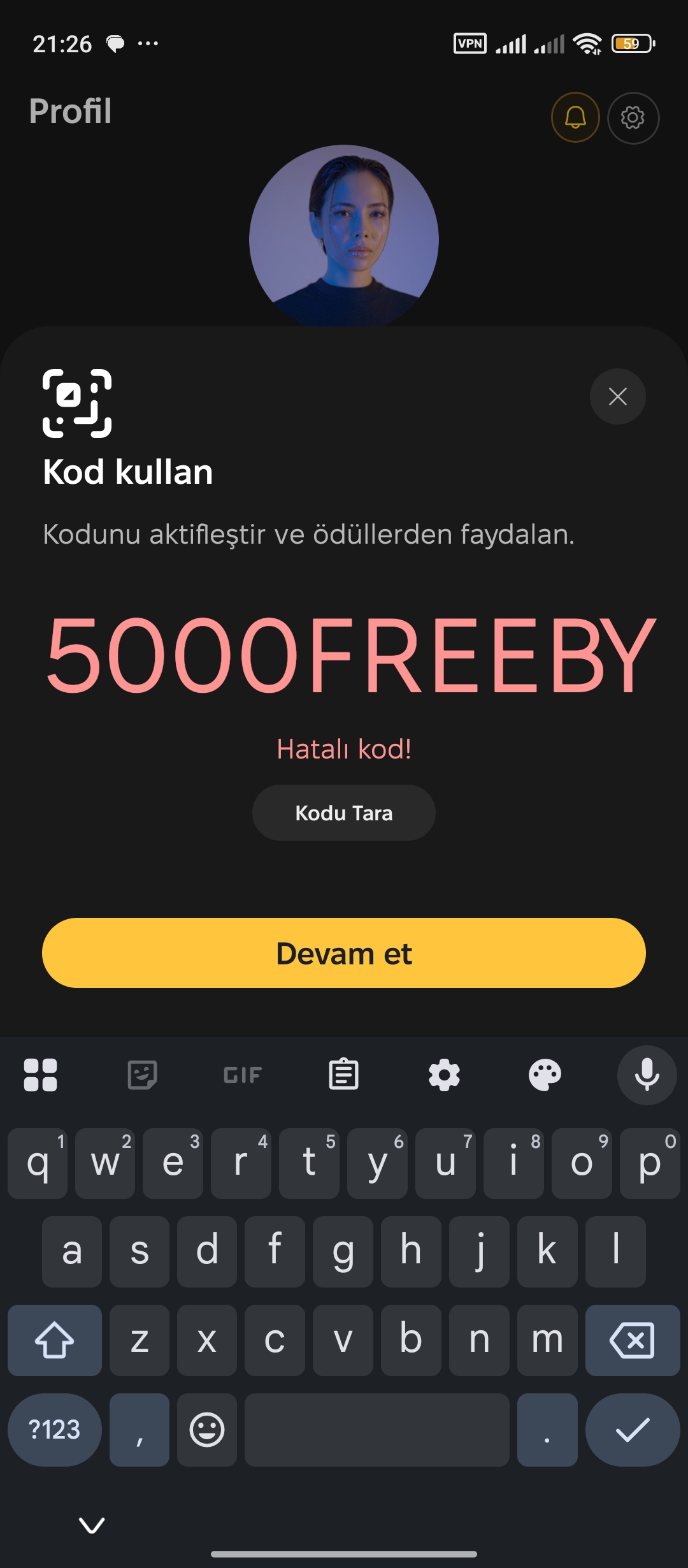Image resolution: width=688 pixels, height=1568 pixels.
Task: Open the profile settings gear
Action: pyautogui.click(x=633, y=118)
